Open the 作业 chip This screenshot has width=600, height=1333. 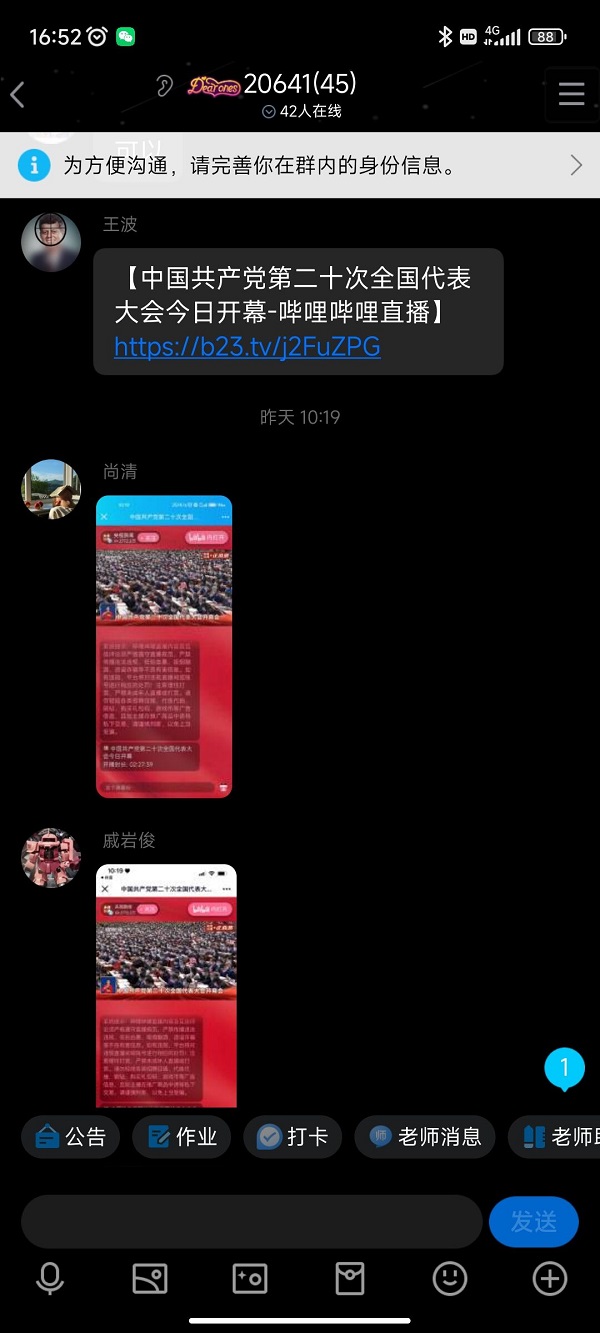182,1137
